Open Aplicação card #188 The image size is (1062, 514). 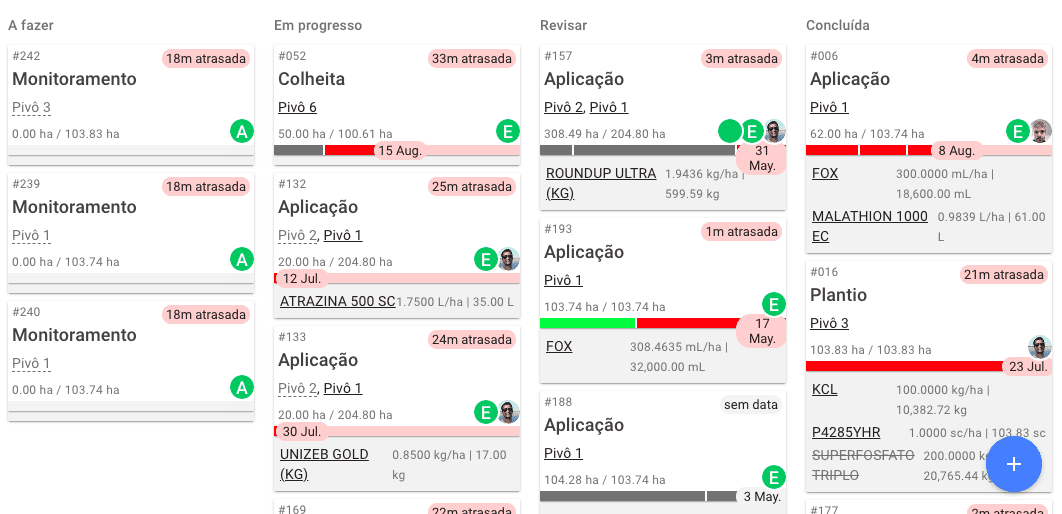coord(584,425)
